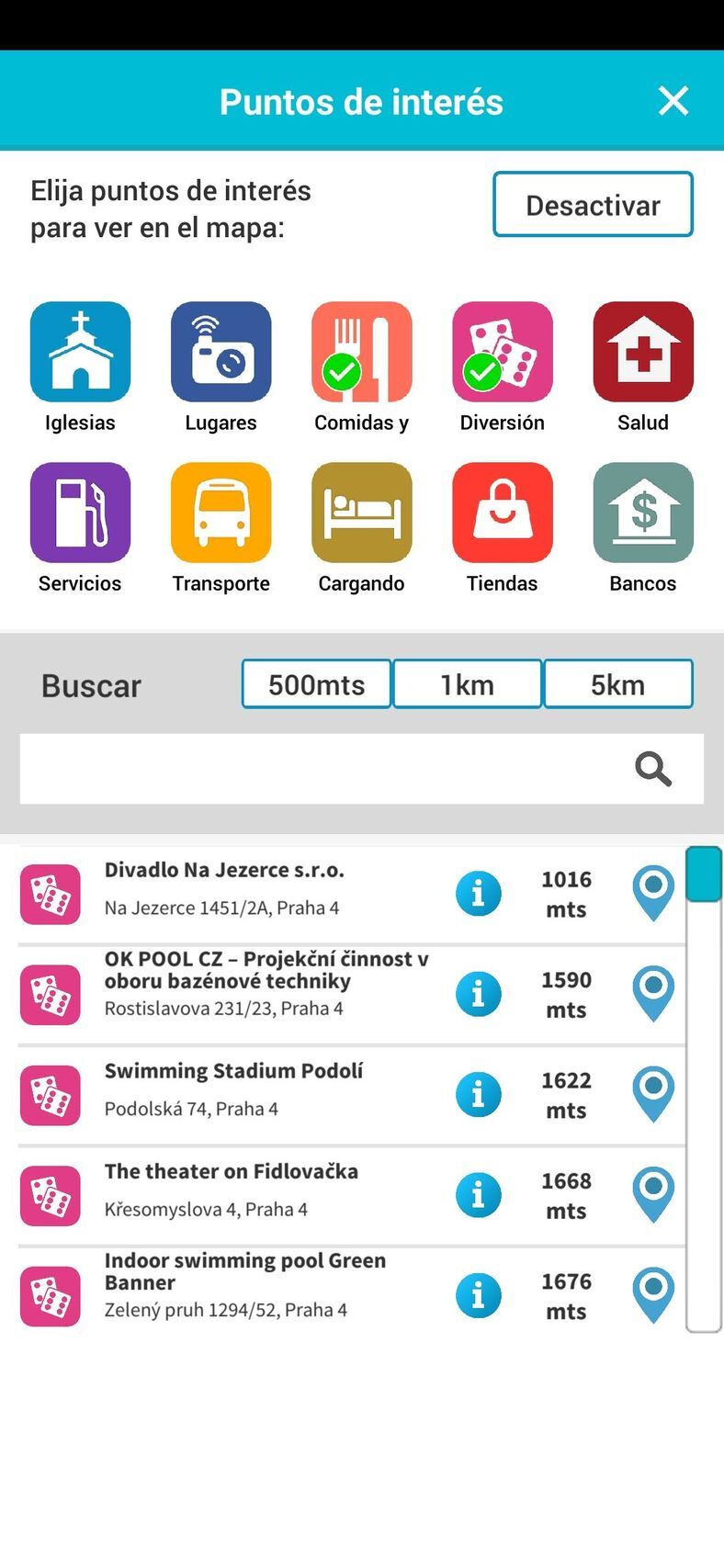Choose the 1km search radius
Viewport: 724px width, 1568px height.
click(467, 684)
